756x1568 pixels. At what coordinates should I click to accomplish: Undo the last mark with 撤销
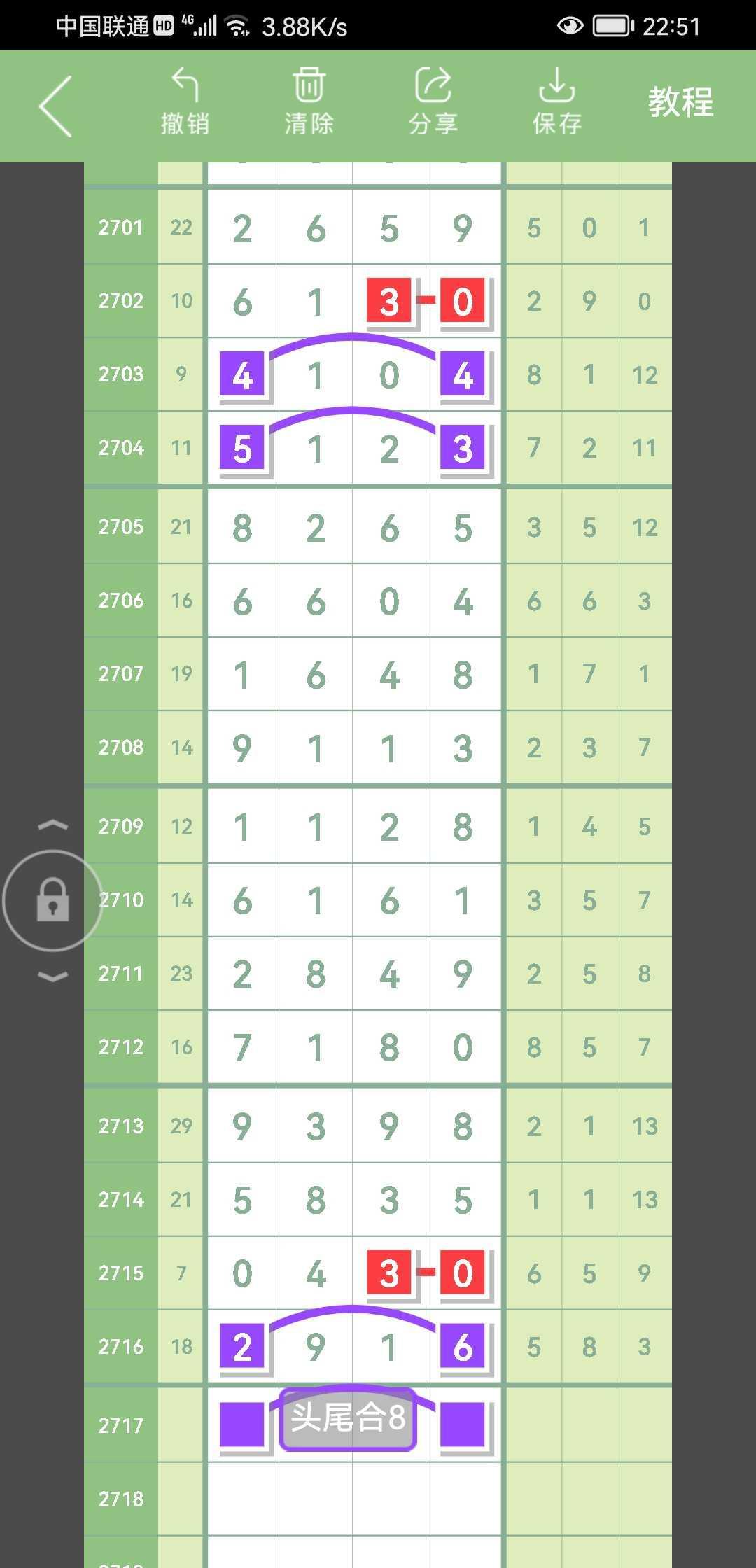tap(185, 102)
